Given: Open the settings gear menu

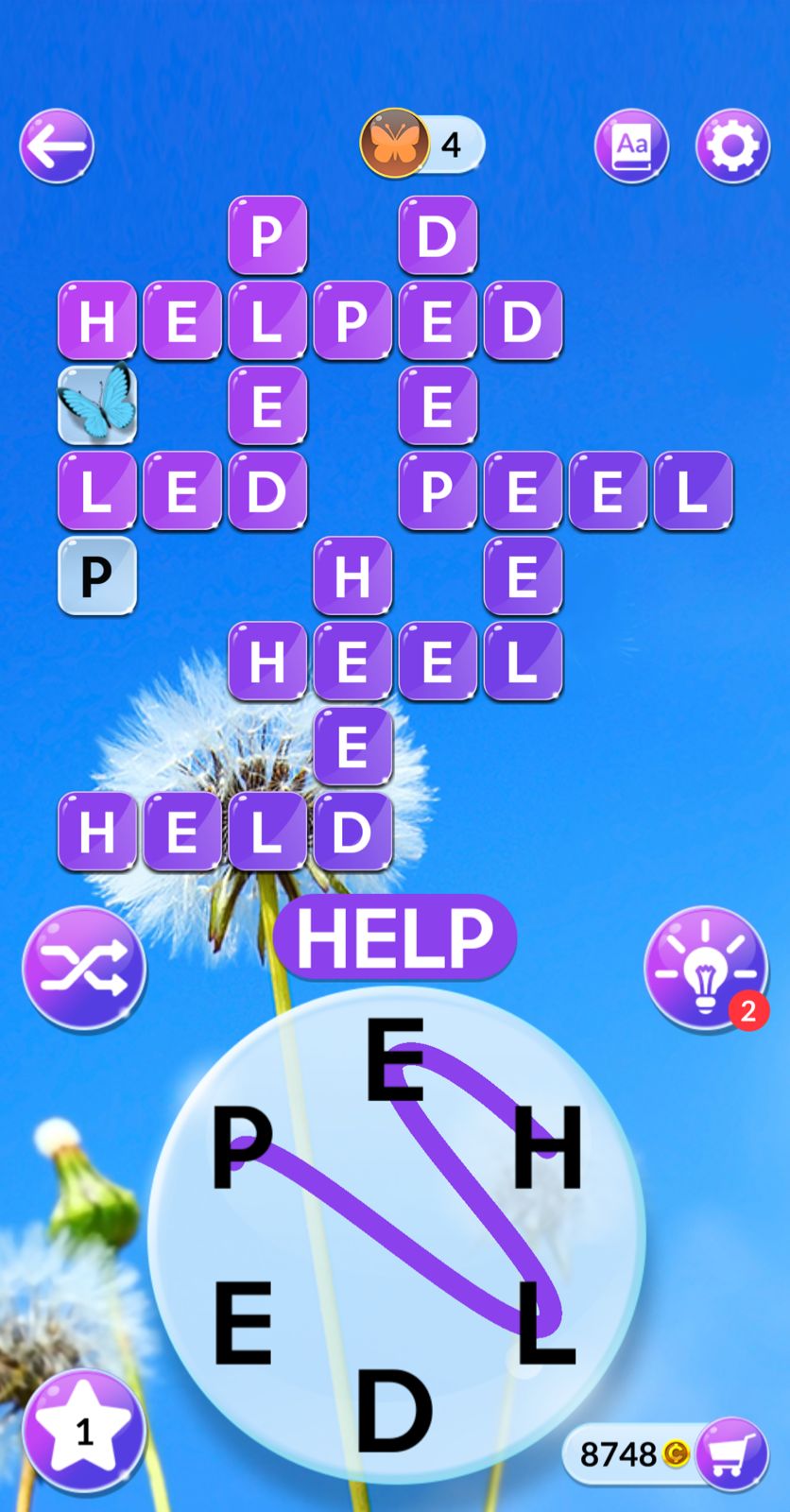Looking at the screenshot, I should pos(732,145).
